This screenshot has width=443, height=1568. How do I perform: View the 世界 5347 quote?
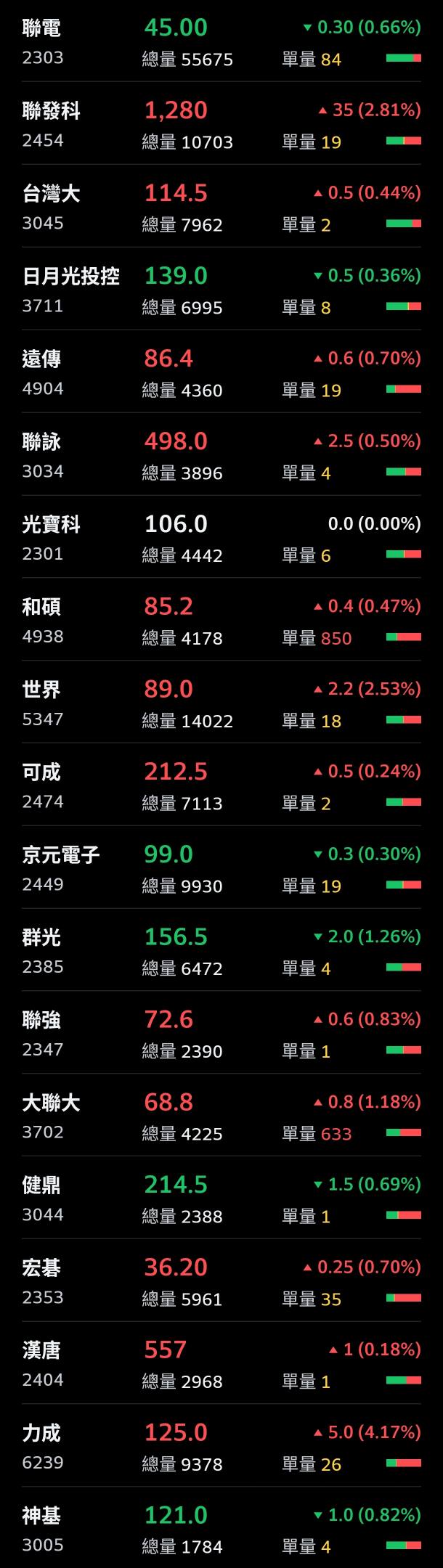click(221, 704)
